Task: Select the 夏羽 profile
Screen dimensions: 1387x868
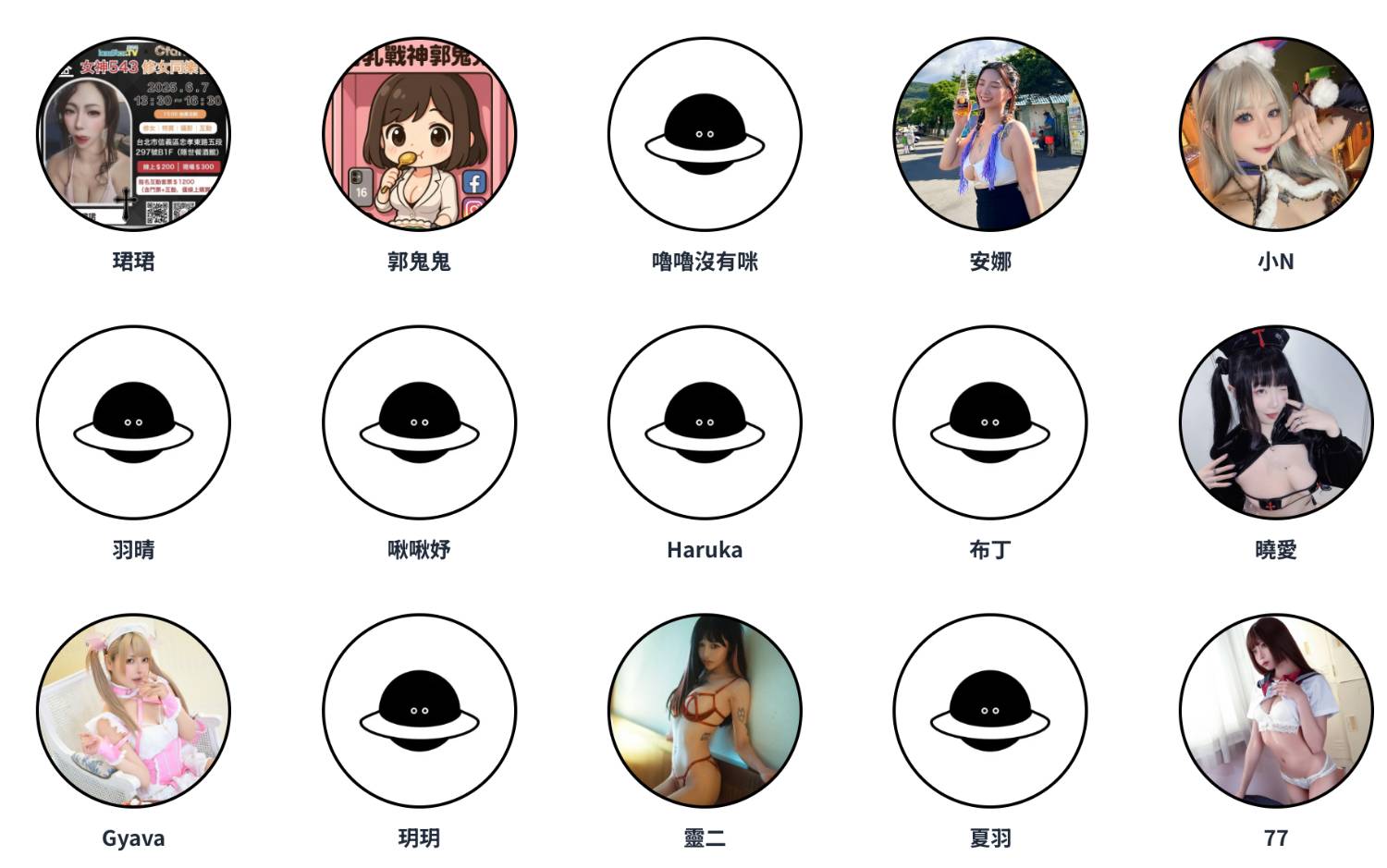Action: click(x=989, y=711)
